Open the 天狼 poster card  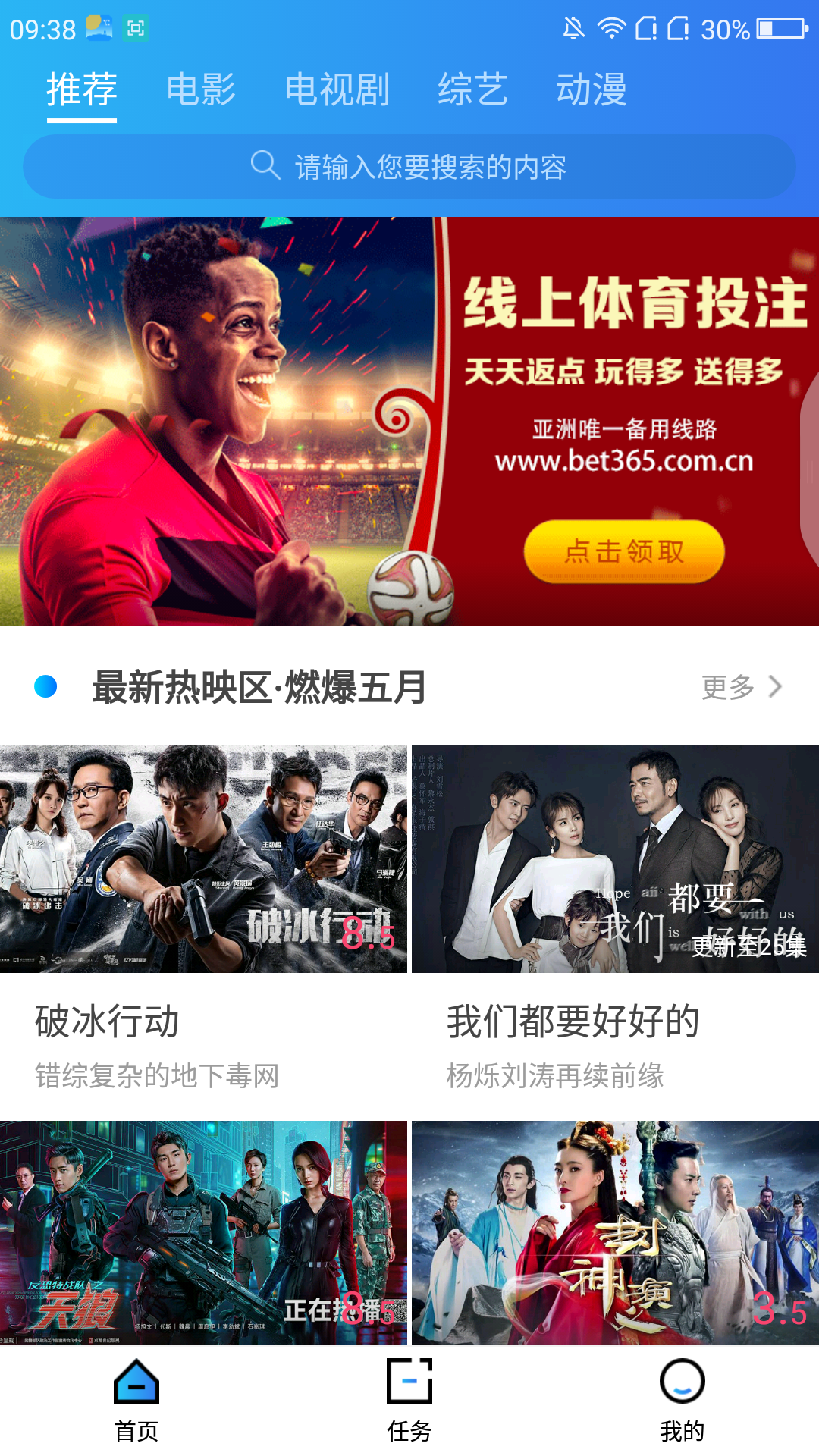pyautogui.click(x=203, y=1232)
